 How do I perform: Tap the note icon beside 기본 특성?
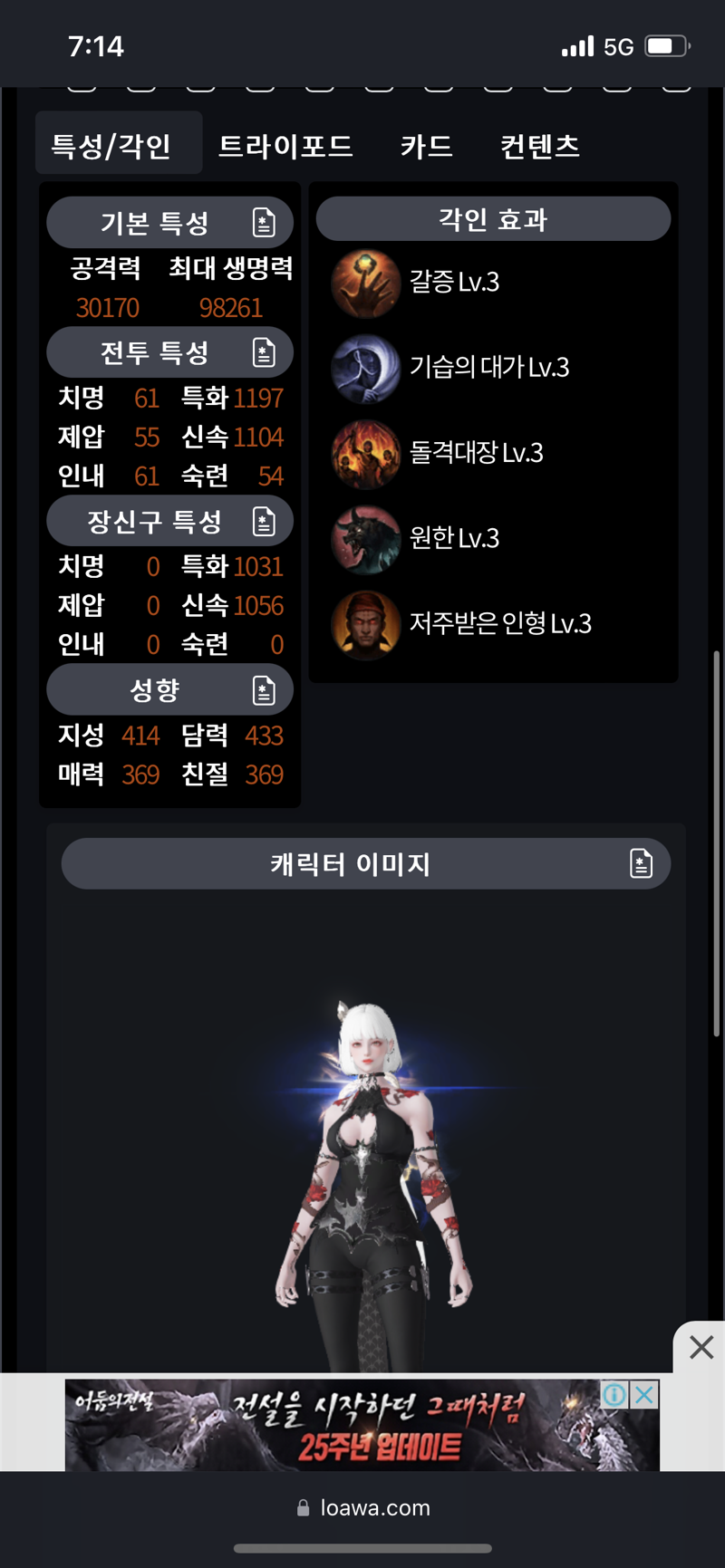(264, 223)
